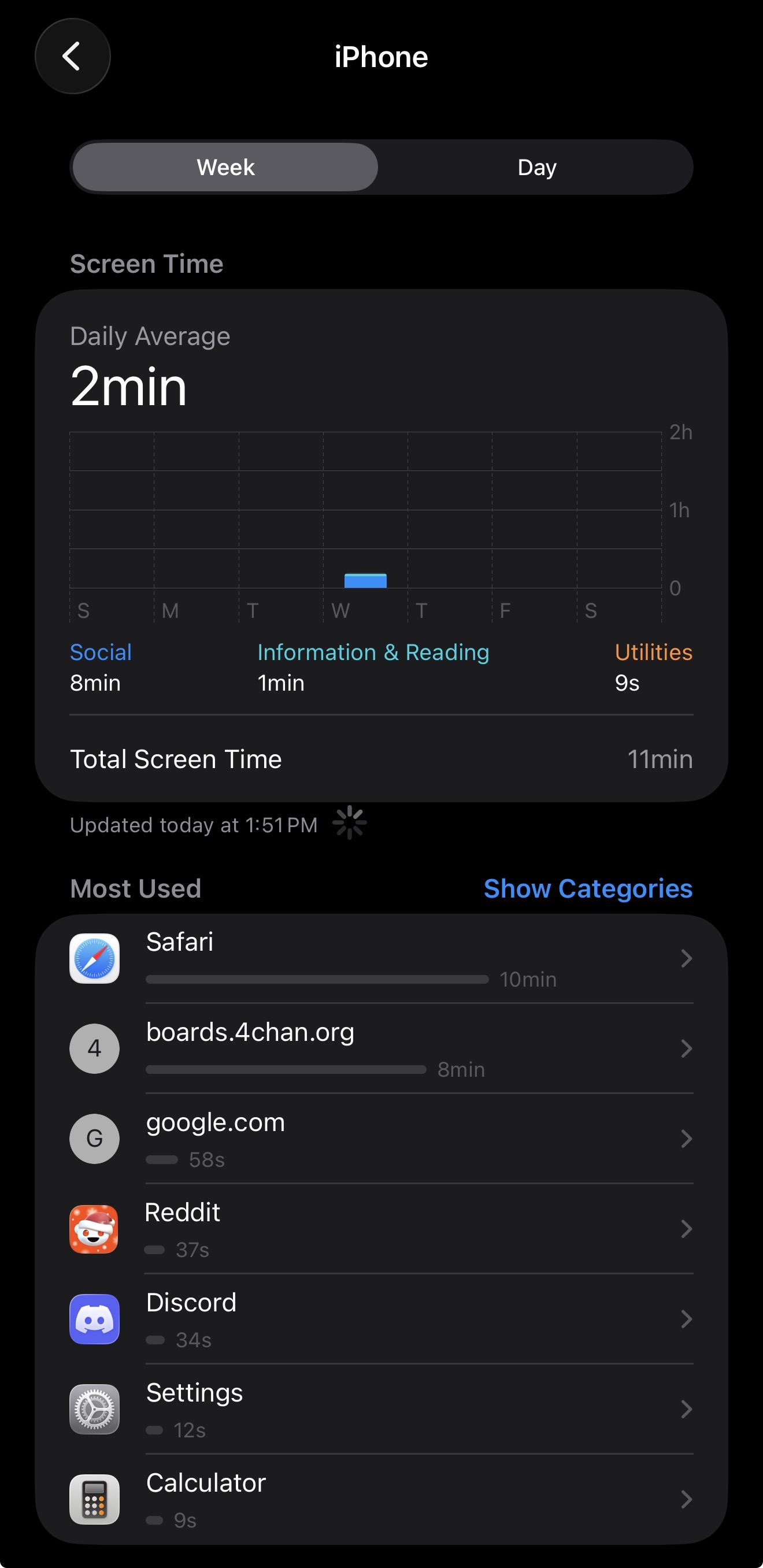Tap Show Categories link

point(588,888)
